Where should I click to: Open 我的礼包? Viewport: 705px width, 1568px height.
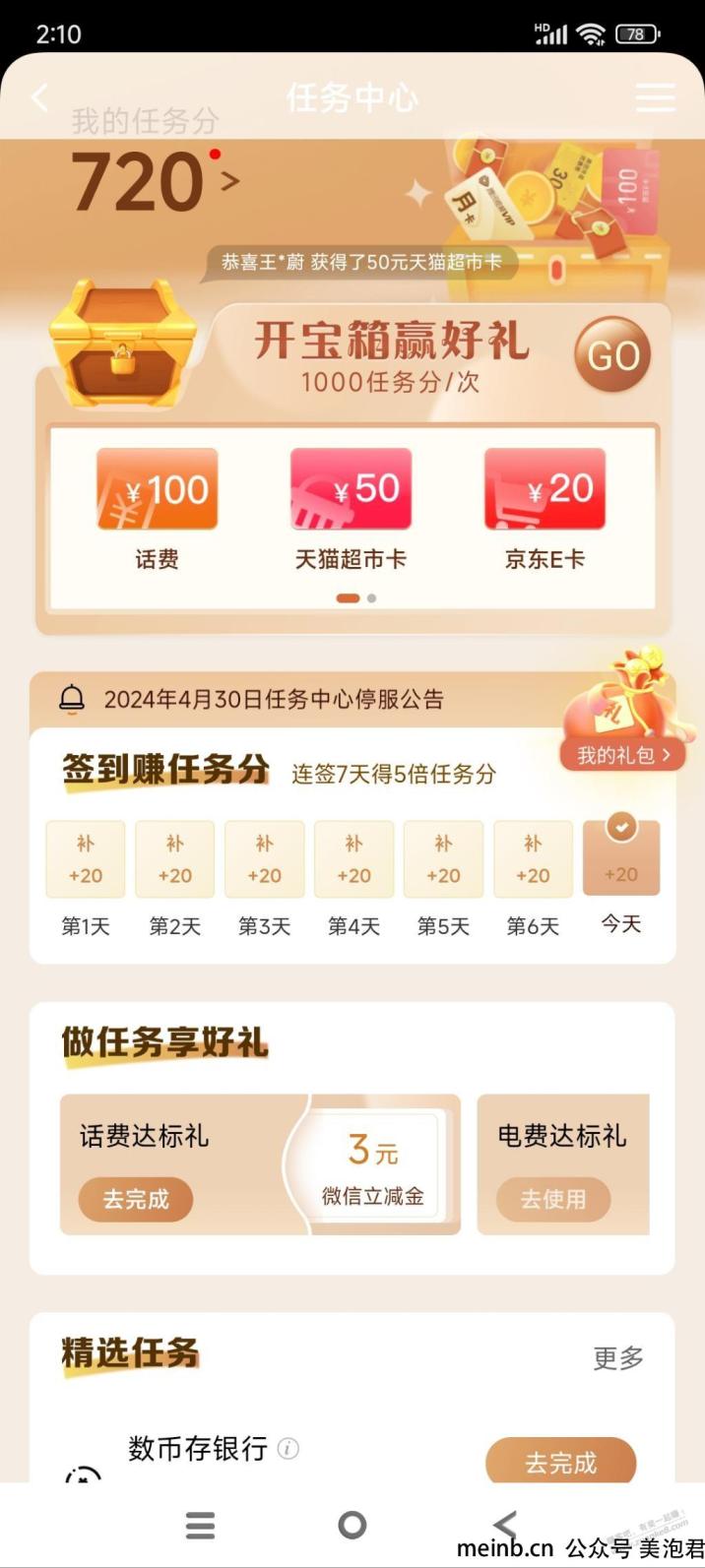point(623,755)
